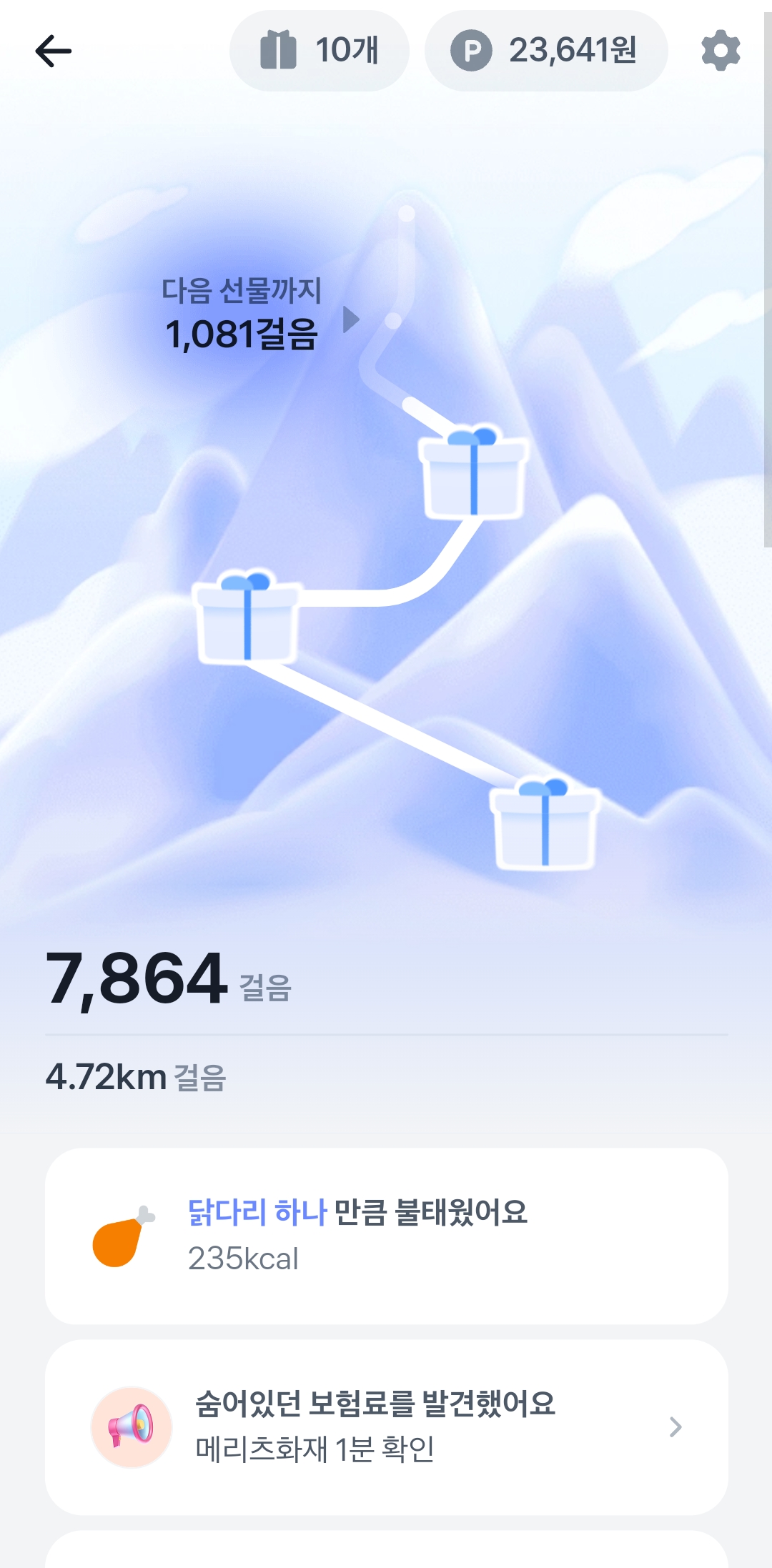
Task: Open the gift box at the path's start
Action: coord(545,824)
